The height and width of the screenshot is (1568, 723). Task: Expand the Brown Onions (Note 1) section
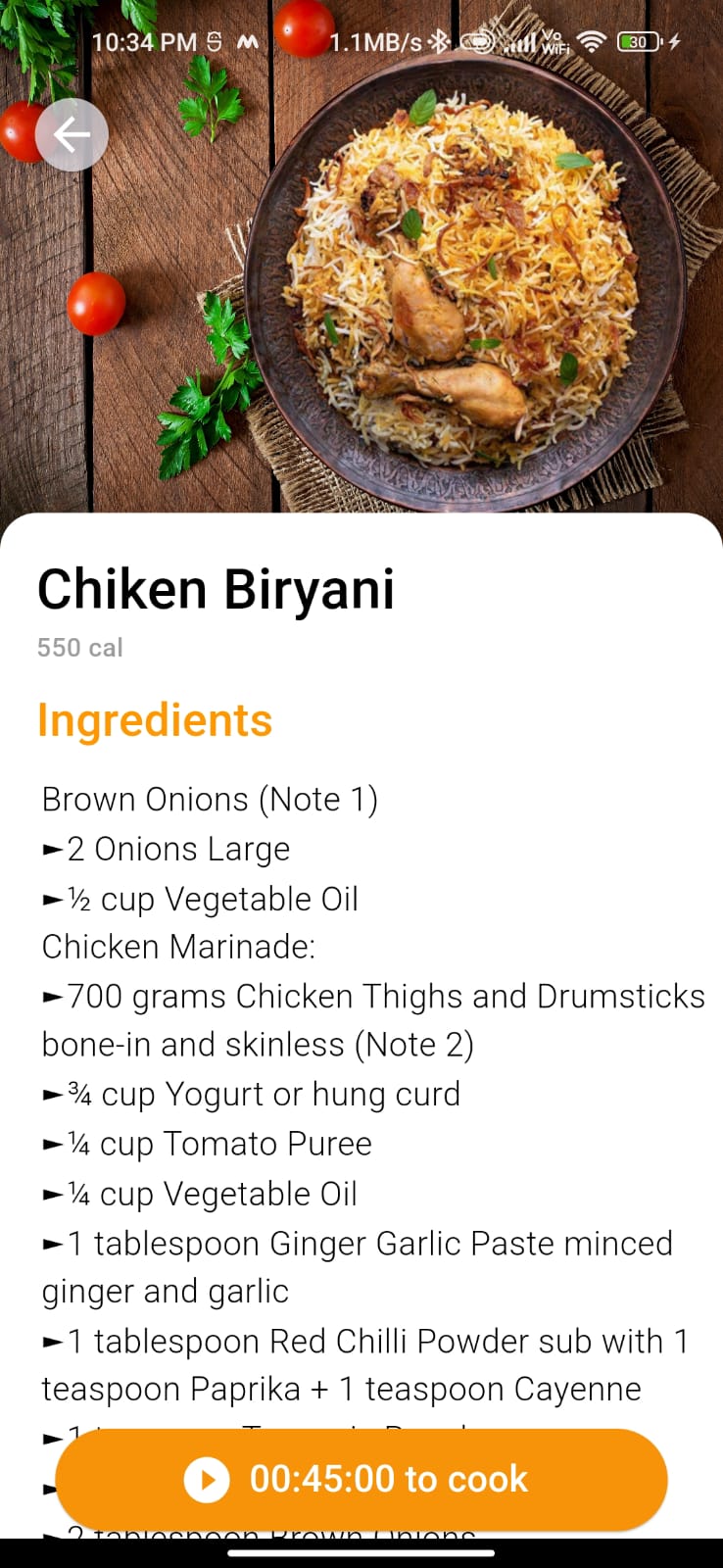[209, 799]
